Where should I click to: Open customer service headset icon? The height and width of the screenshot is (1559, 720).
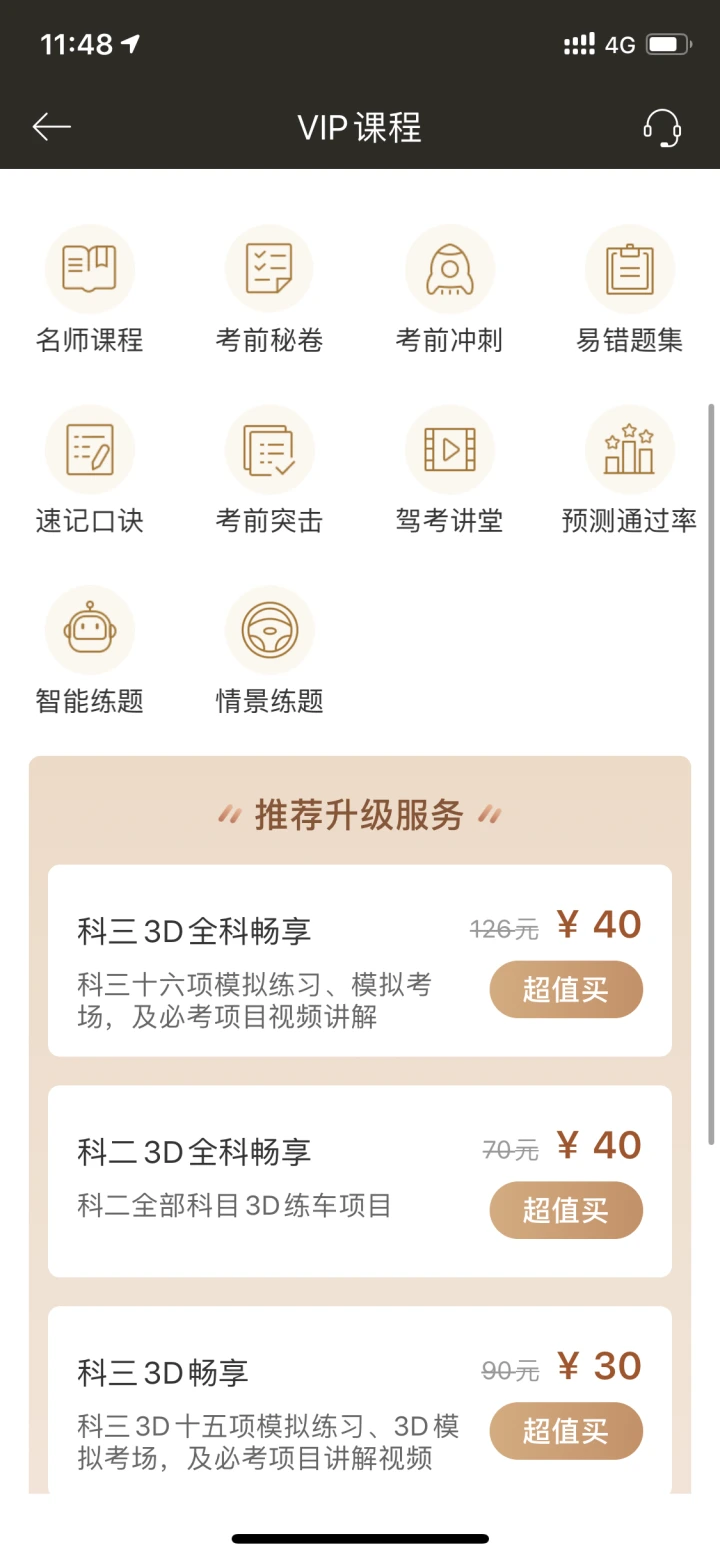tap(662, 128)
